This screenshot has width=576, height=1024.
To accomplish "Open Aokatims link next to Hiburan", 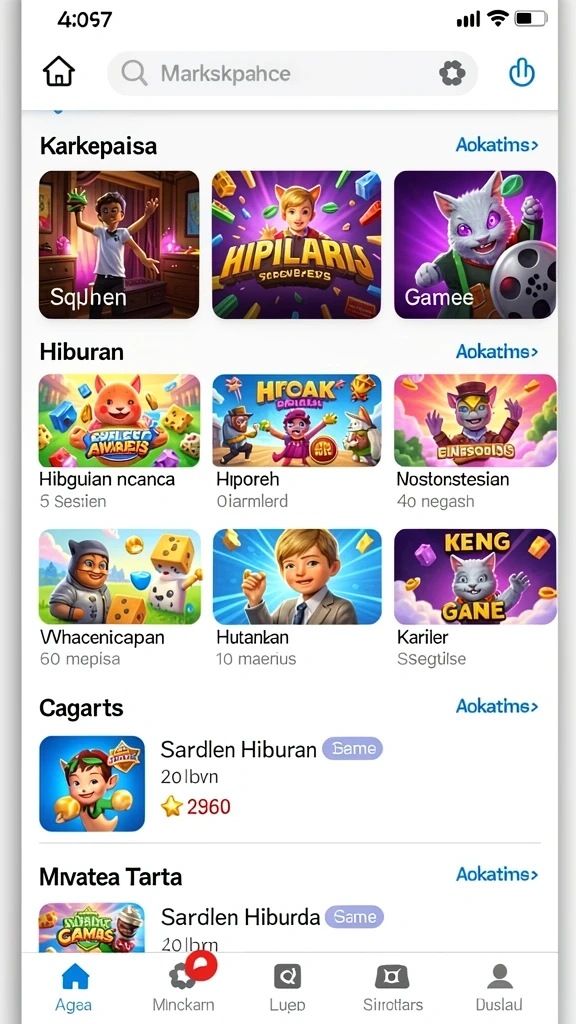I will tap(497, 351).
